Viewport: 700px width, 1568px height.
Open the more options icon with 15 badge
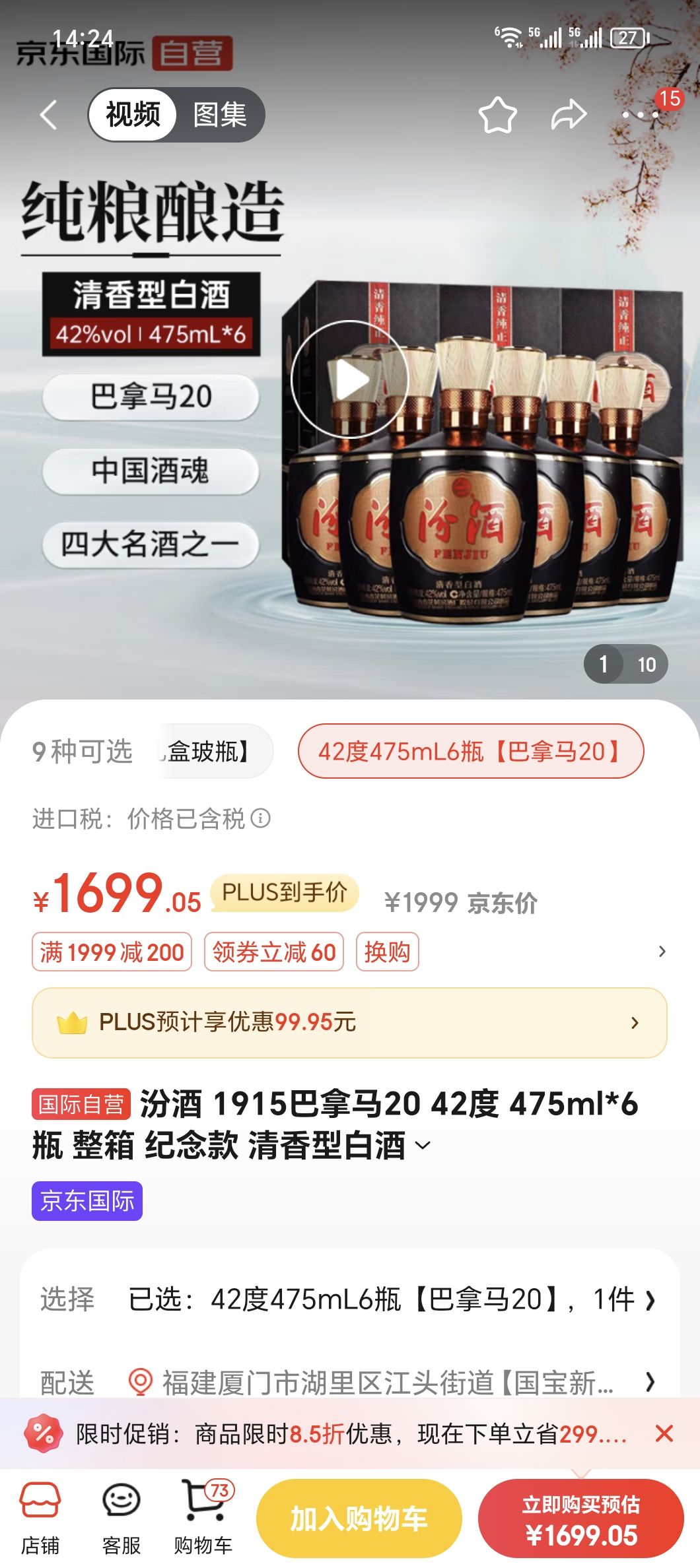[639, 114]
